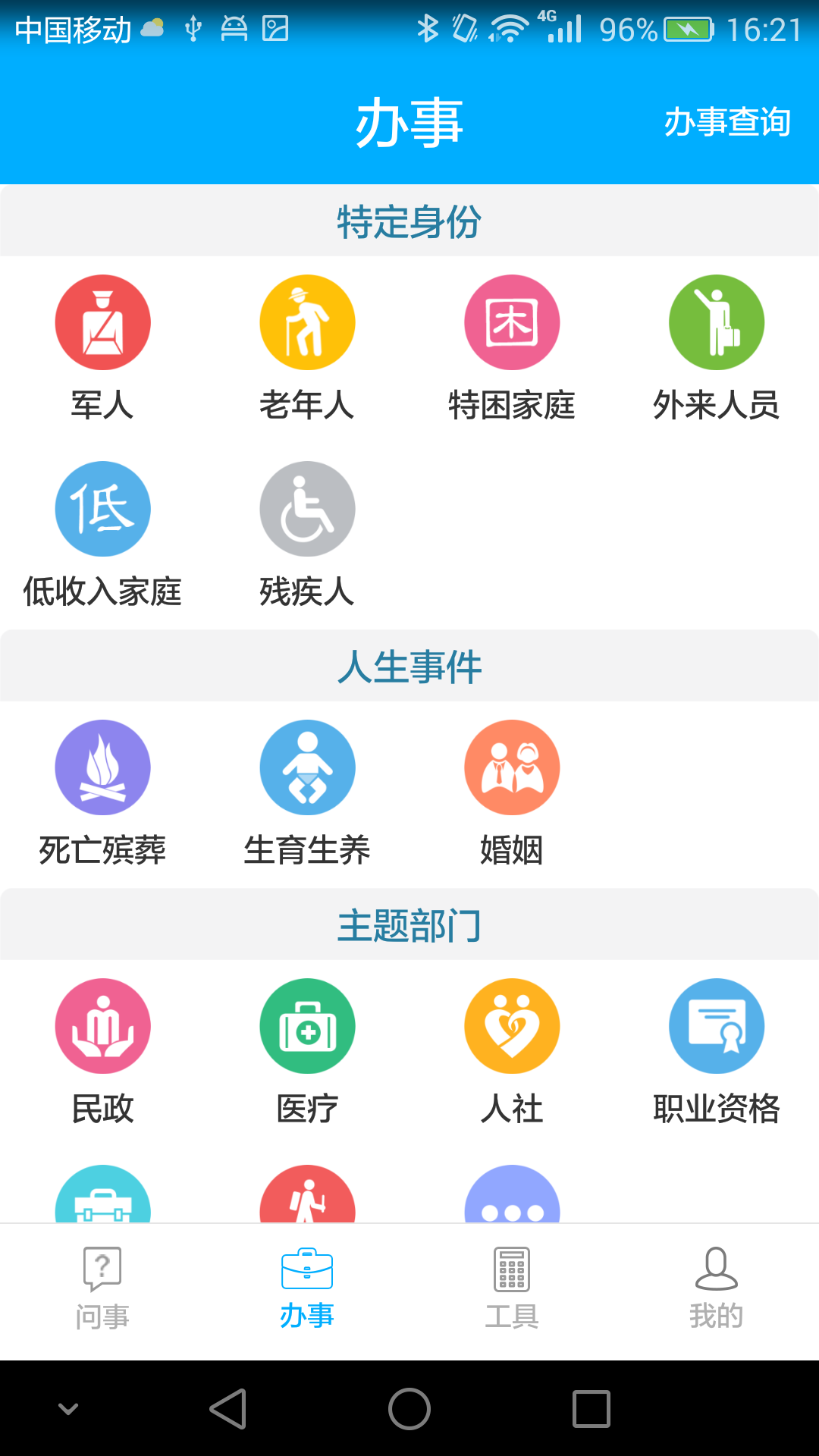Open 职业资格 services
Image resolution: width=819 pixels, height=1456 pixels.
coord(717,1052)
